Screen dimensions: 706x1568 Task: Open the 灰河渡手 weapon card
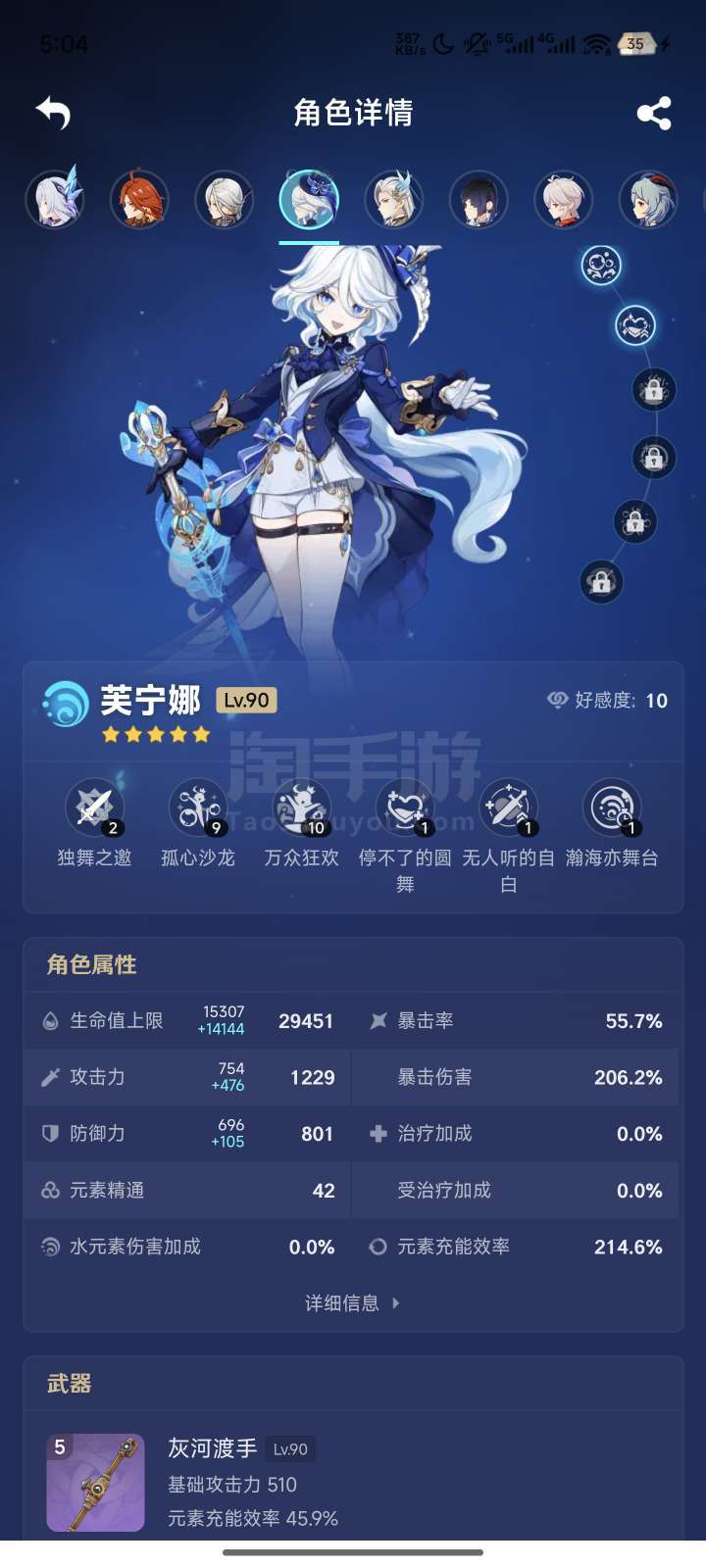click(x=353, y=1482)
